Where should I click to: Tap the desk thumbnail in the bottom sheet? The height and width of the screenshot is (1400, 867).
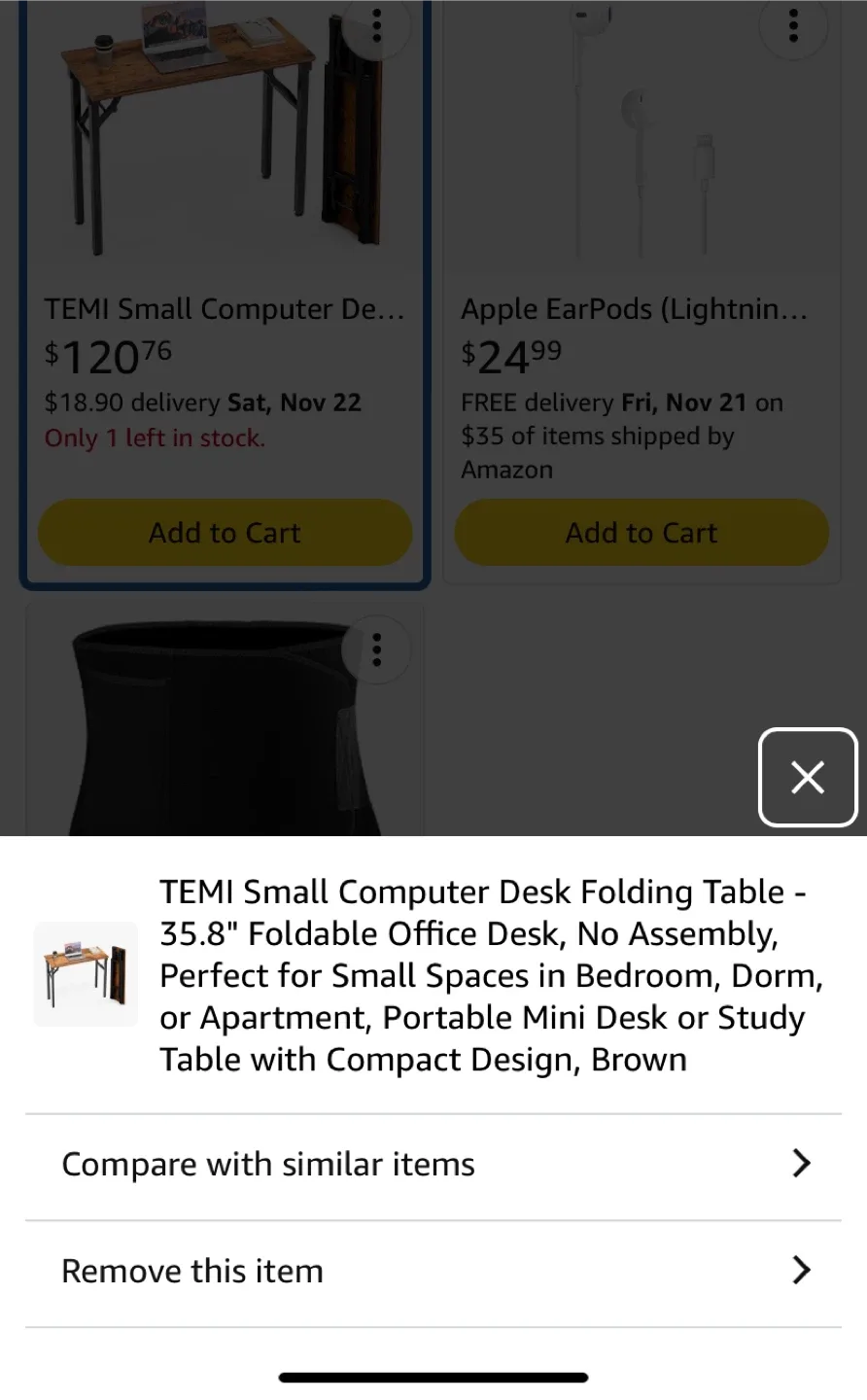coord(86,973)
